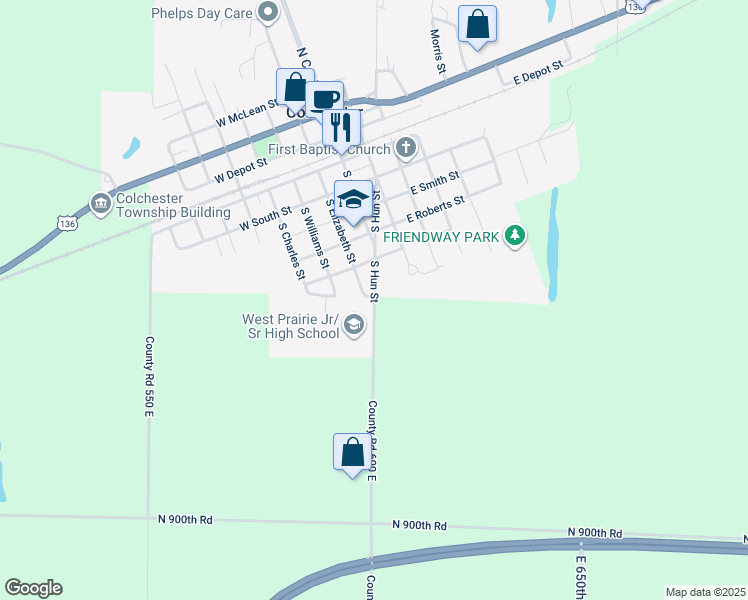Open the shopping marker near Morris St

coord(478,25)
